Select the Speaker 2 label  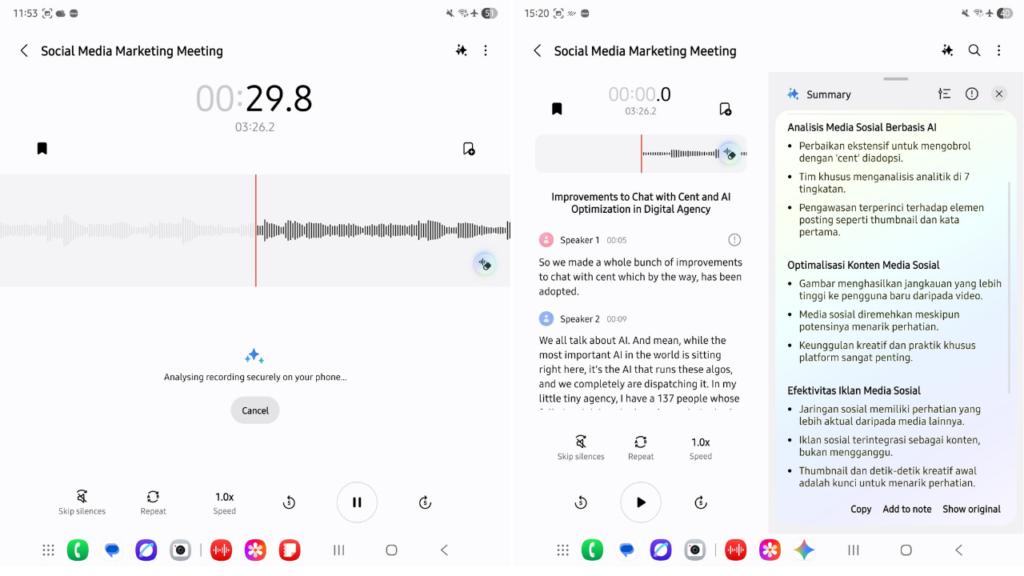point(579,319)
